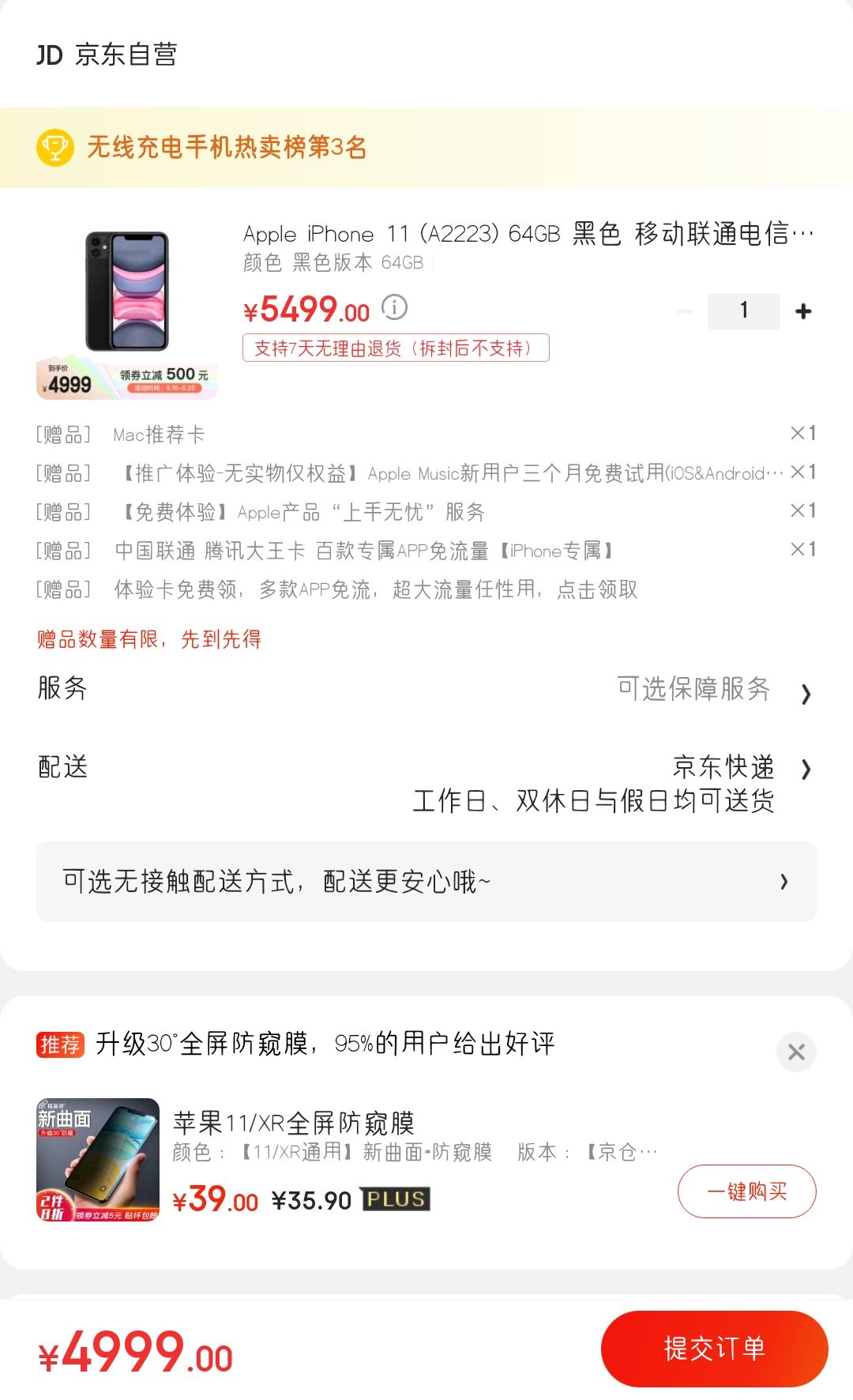Click the quantity input field showing 1
The height and width of the screenshot is (1400, 853).
(x=742, y=310)
